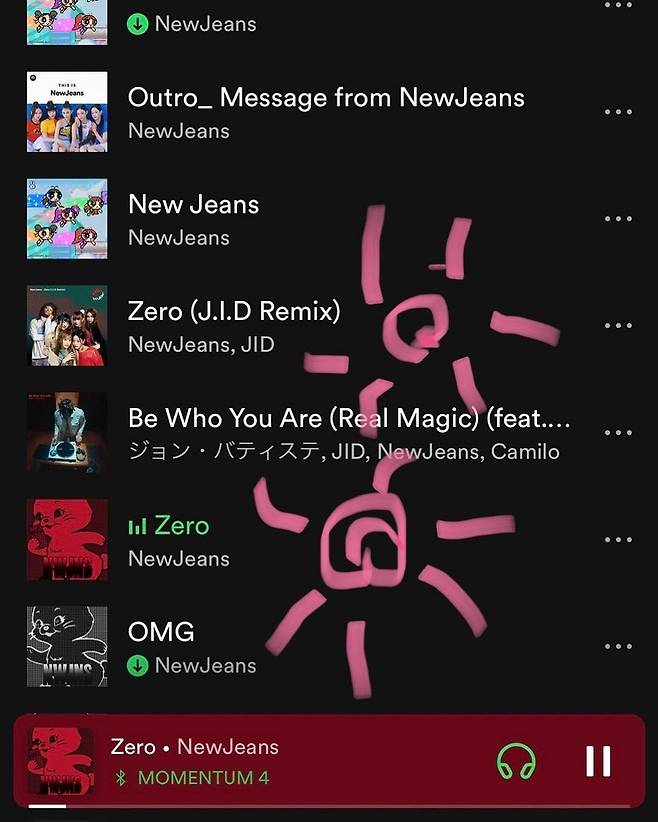Open more options for the OMG track
658x822 pixels.
point(618,647)
